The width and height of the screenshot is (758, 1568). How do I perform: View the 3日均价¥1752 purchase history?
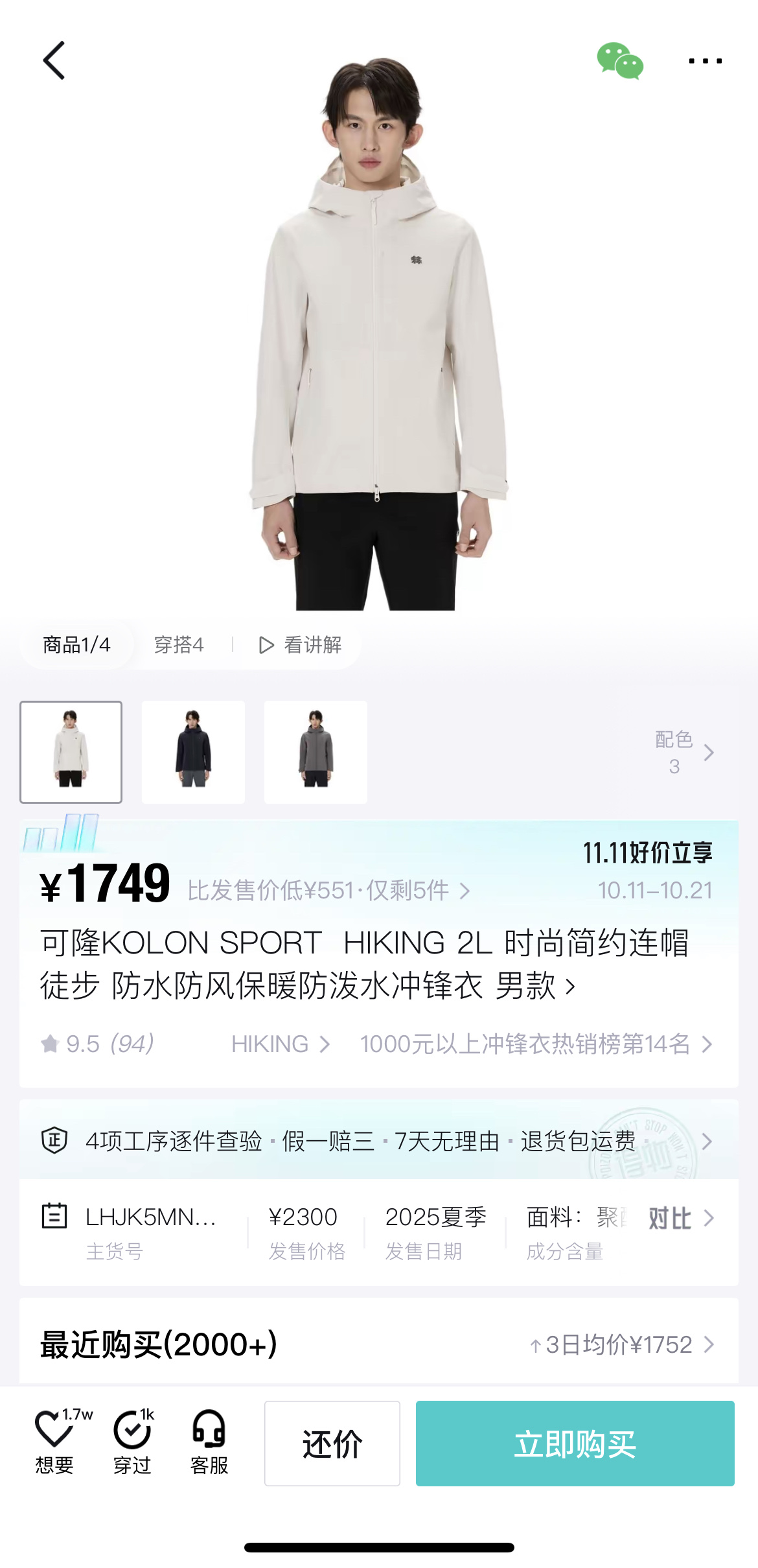click(621, 1344)
